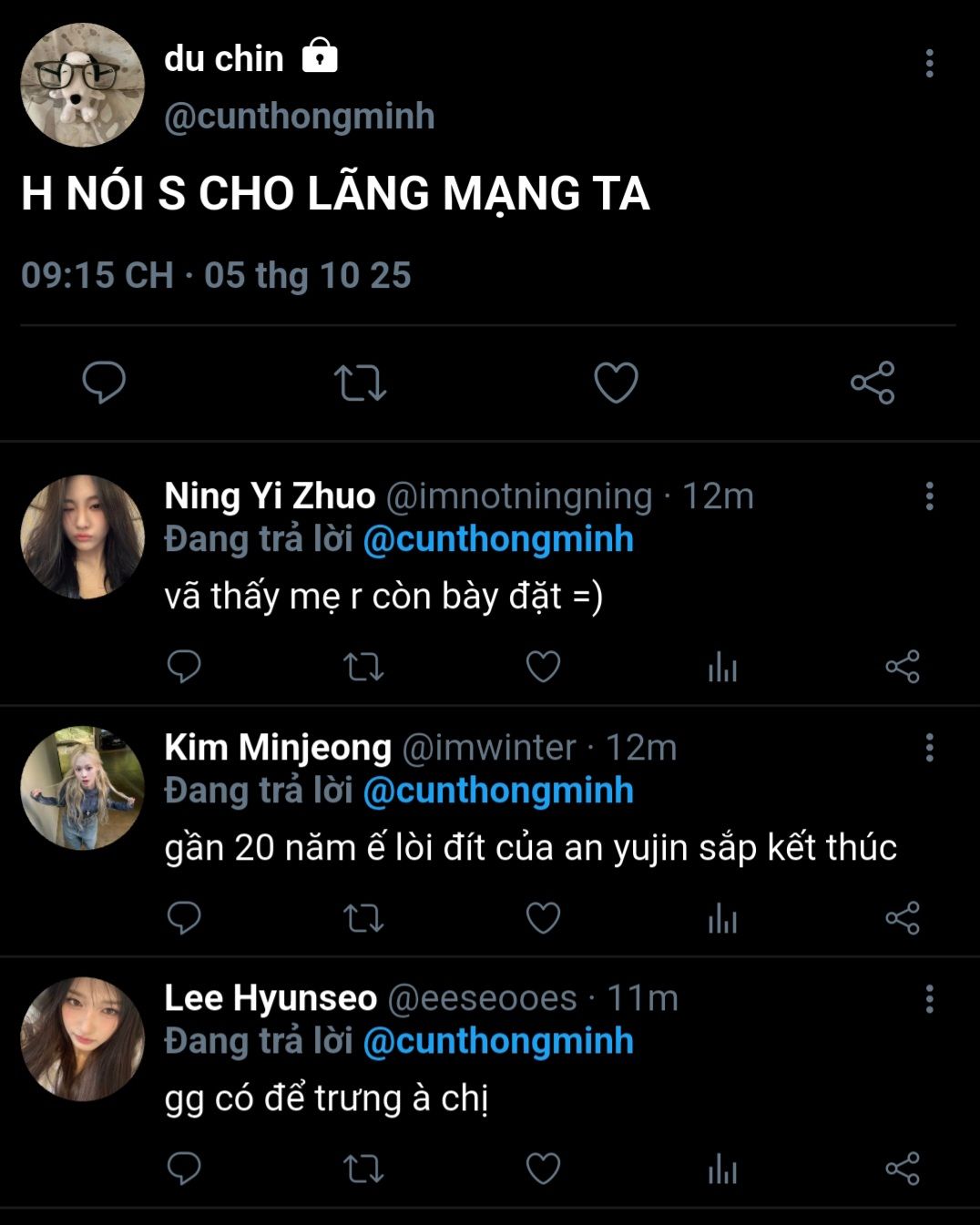
Task: Open Ning Yi Zhuo's profile avatar
Action: click(x=83, y=536)
